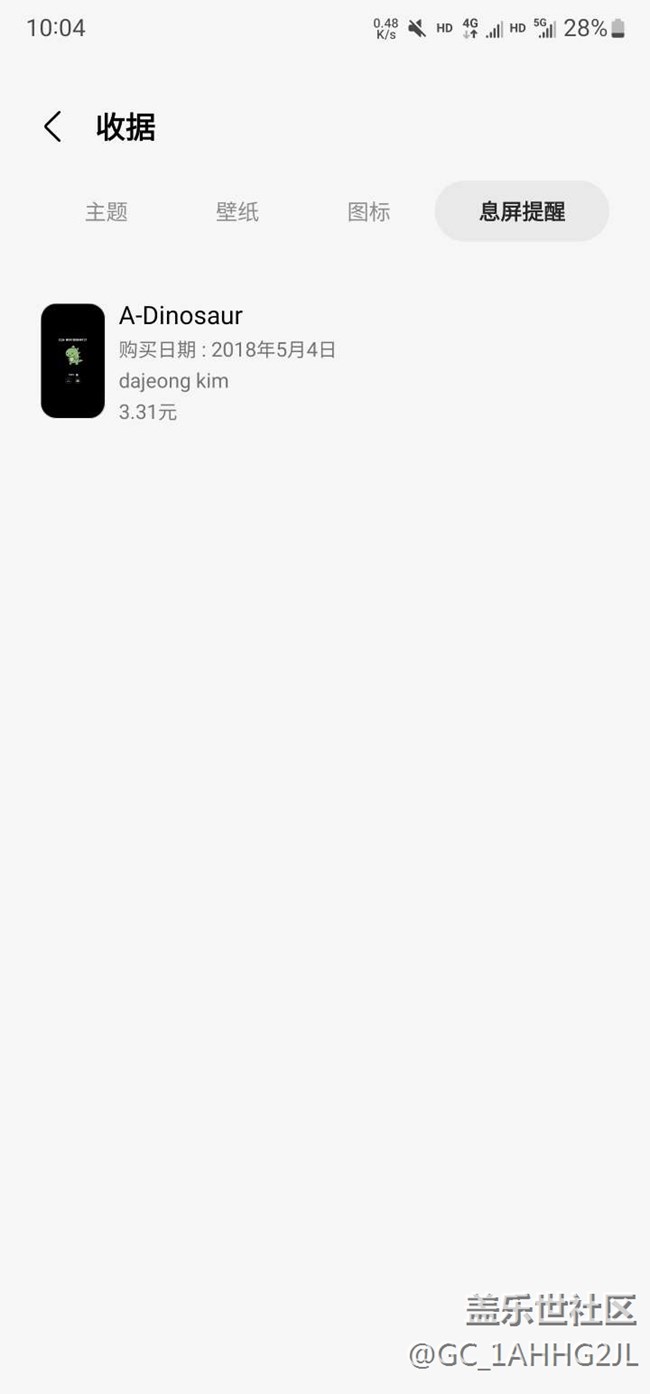Switch to the 图标 tab
This screenshot has width=650, height=1394.
pyautogui.click(x=368, y=212)
